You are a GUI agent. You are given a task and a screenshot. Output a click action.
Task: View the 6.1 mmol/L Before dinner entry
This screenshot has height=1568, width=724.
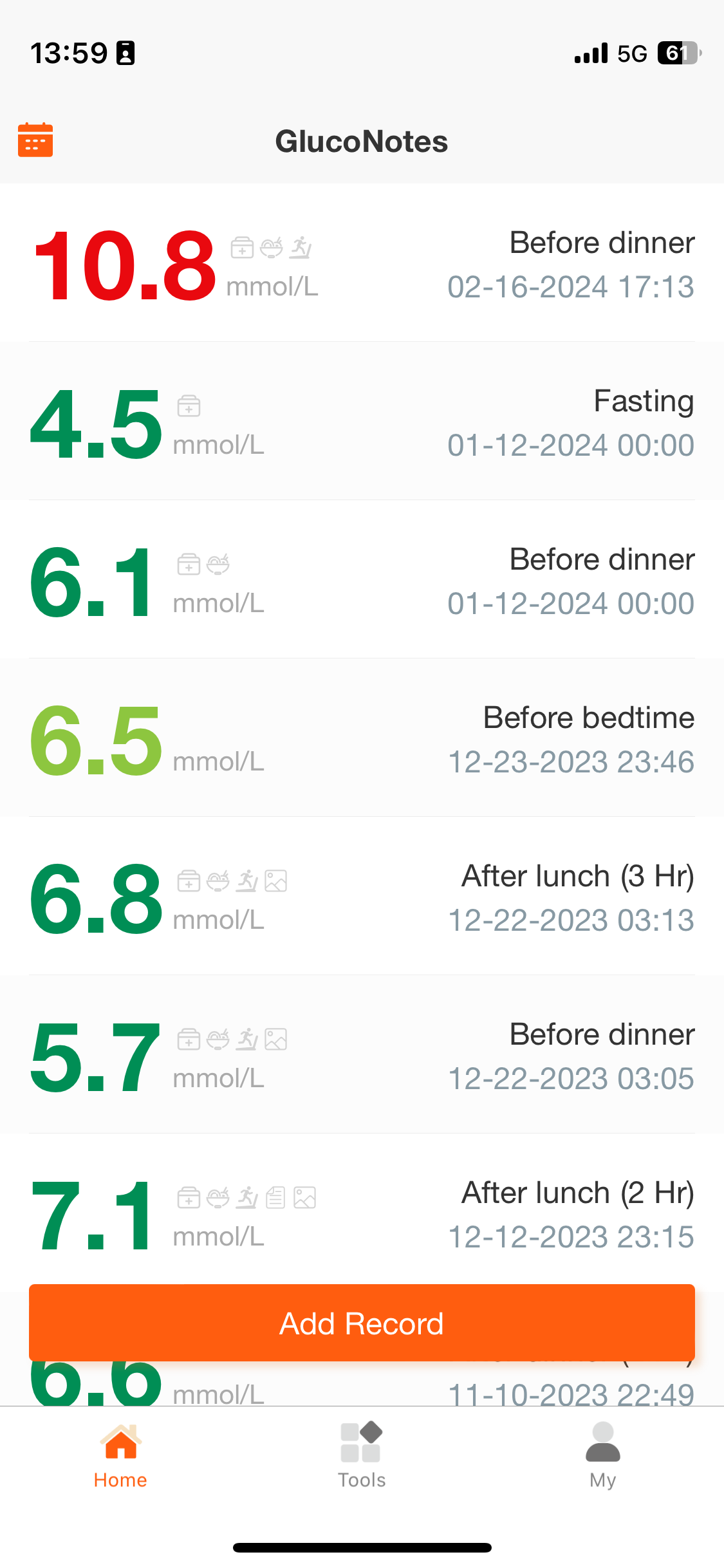(x=362, y=581)
